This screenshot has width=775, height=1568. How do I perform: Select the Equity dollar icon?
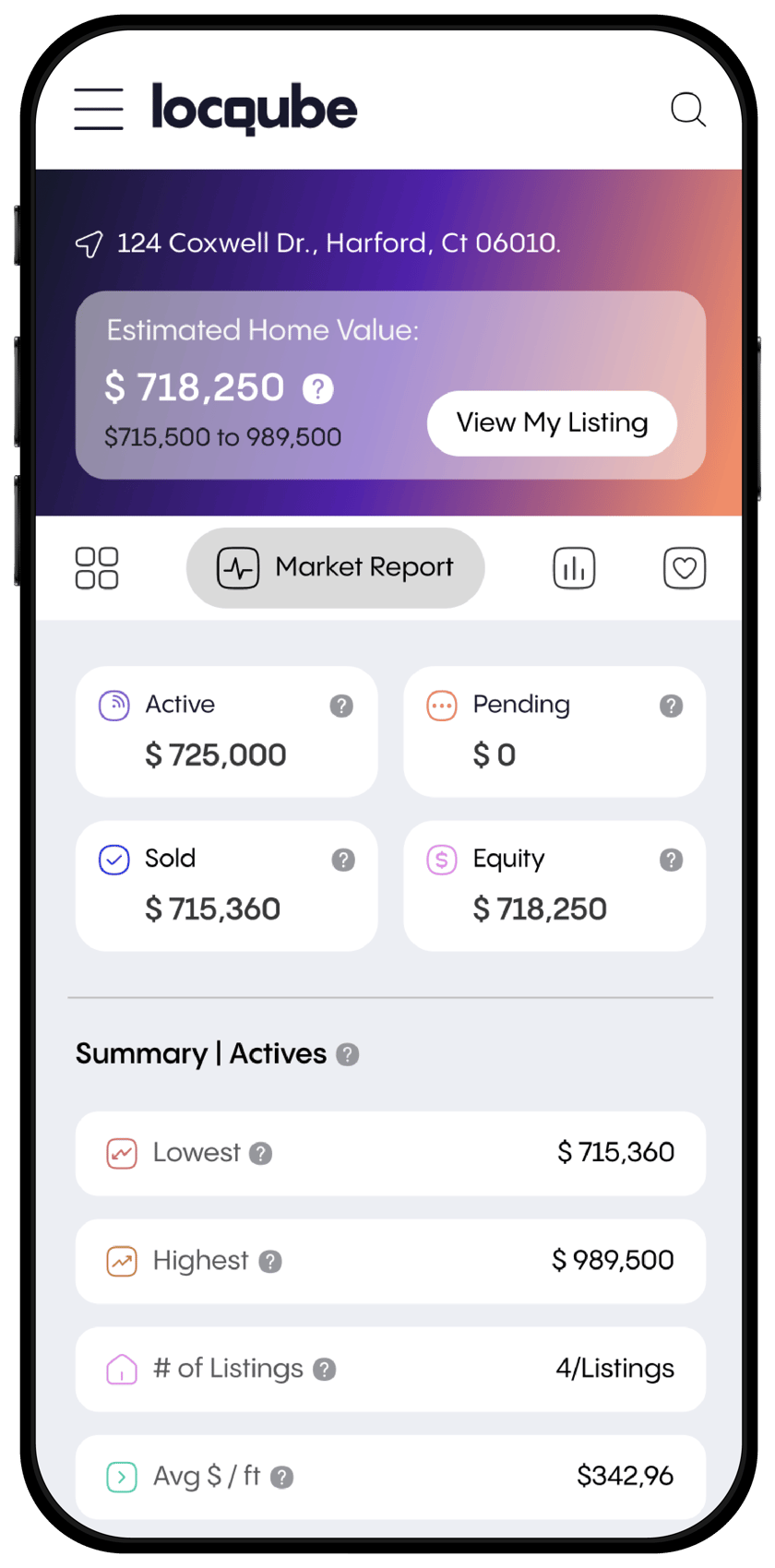click(x=442, y=859)
